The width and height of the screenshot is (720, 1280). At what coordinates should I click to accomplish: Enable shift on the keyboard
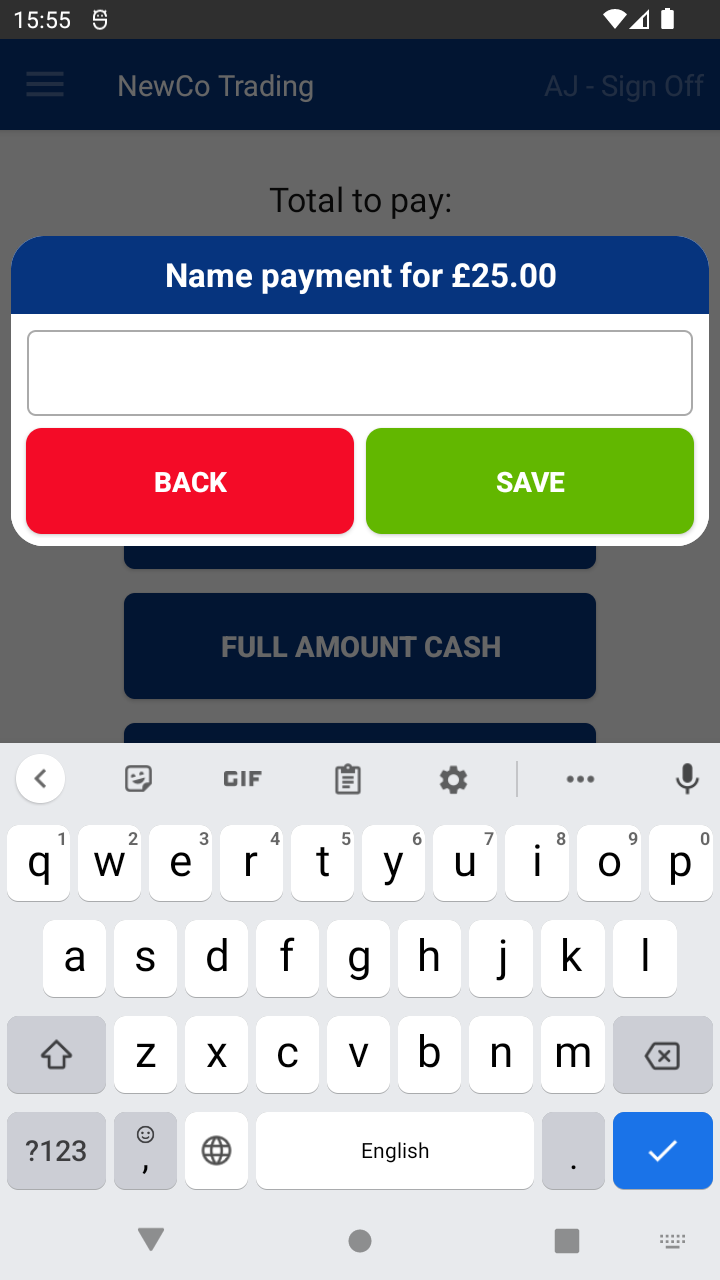click(56, 1055)
